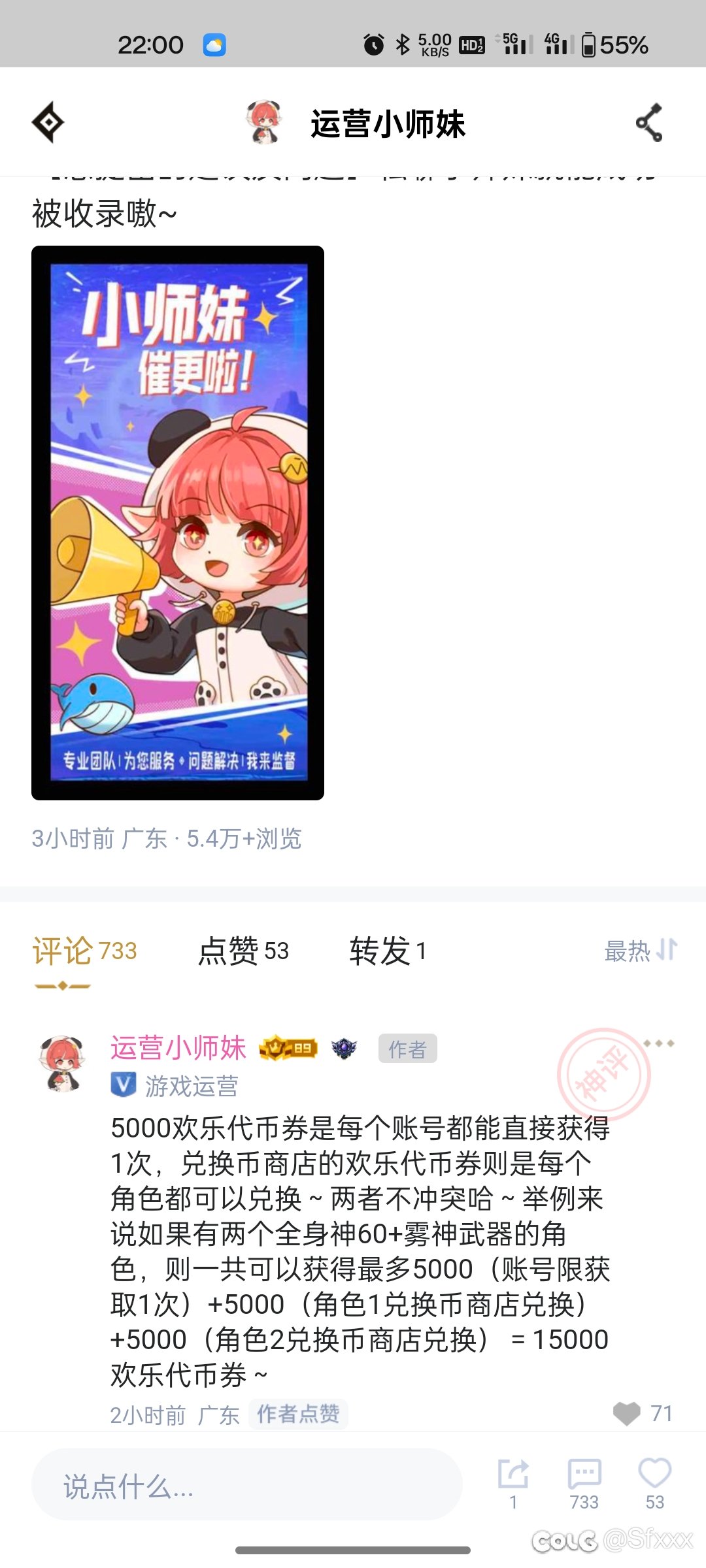706x1568 pixels.
Task: Change comment sorting via 最热
Action: pos(641,951)
